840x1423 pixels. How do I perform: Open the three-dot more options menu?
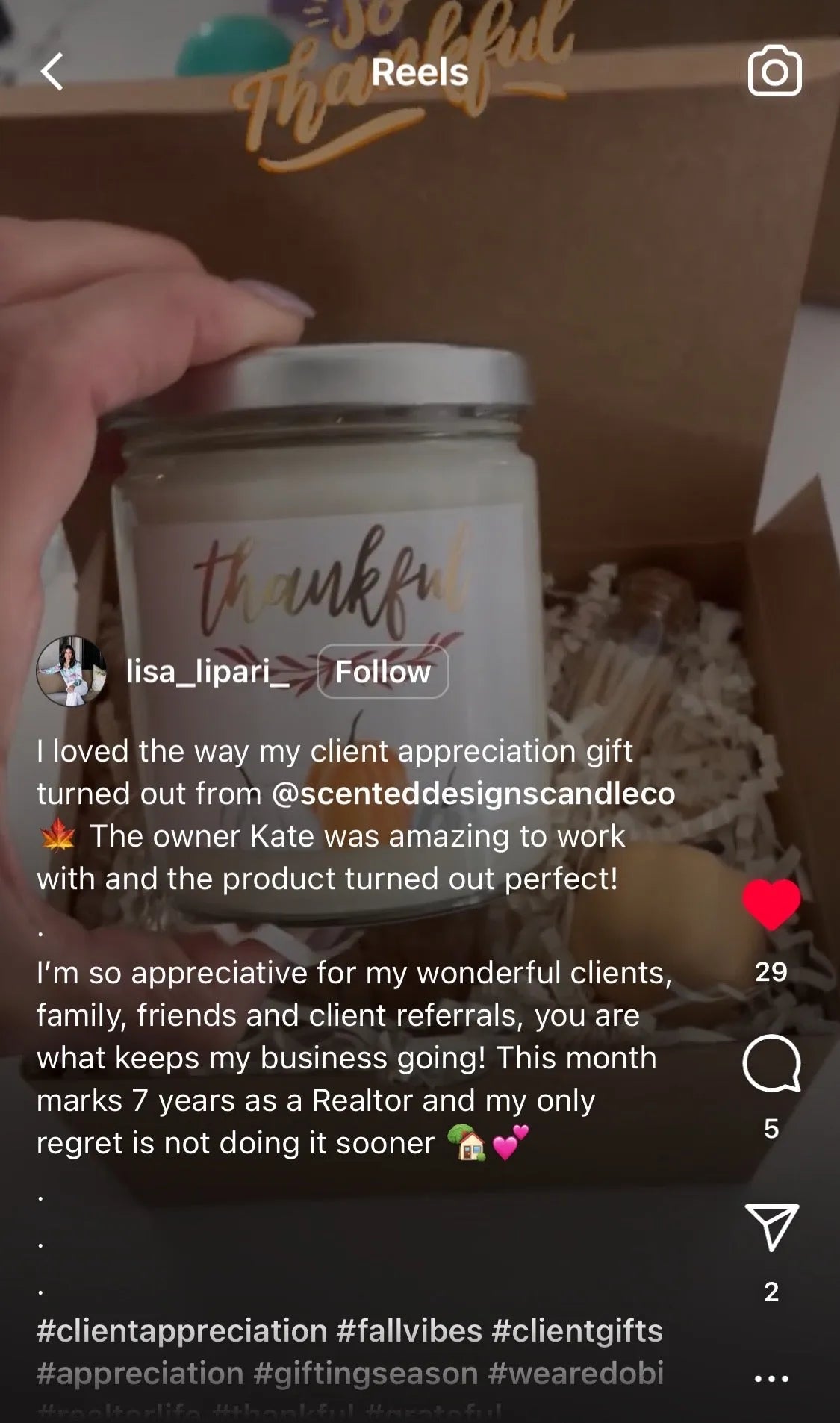771,1378
